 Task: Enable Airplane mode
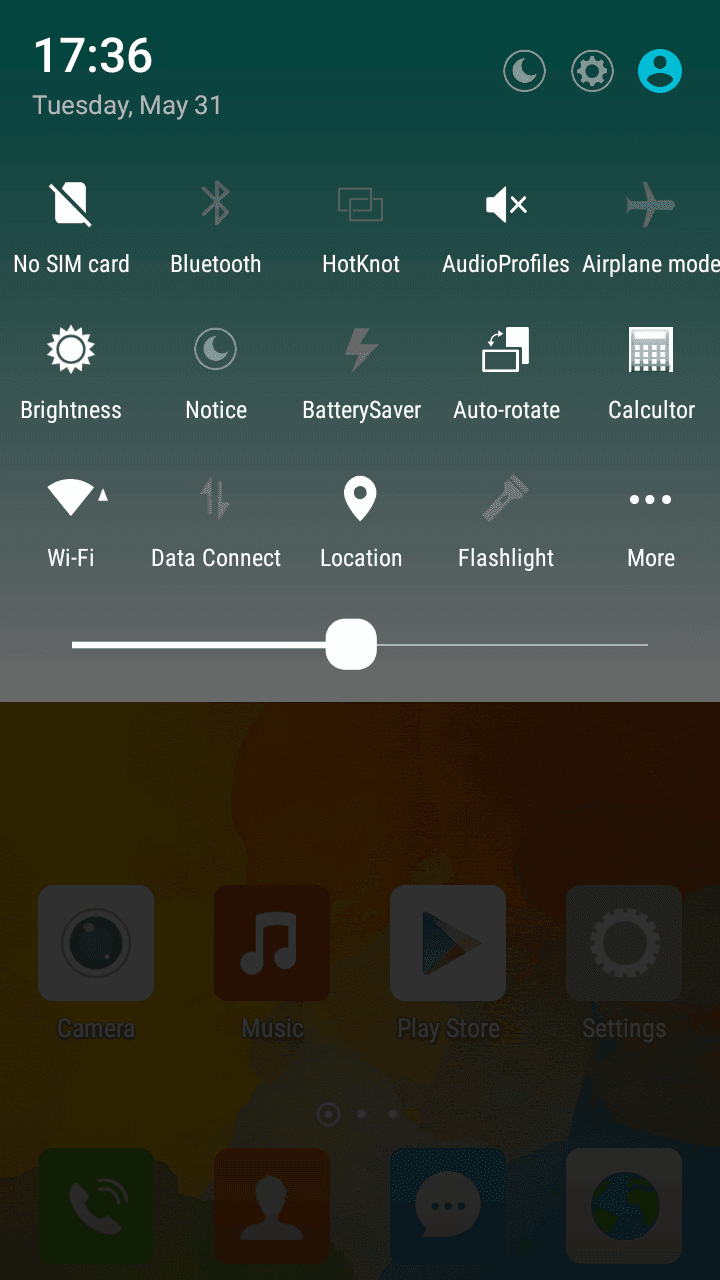651,228
